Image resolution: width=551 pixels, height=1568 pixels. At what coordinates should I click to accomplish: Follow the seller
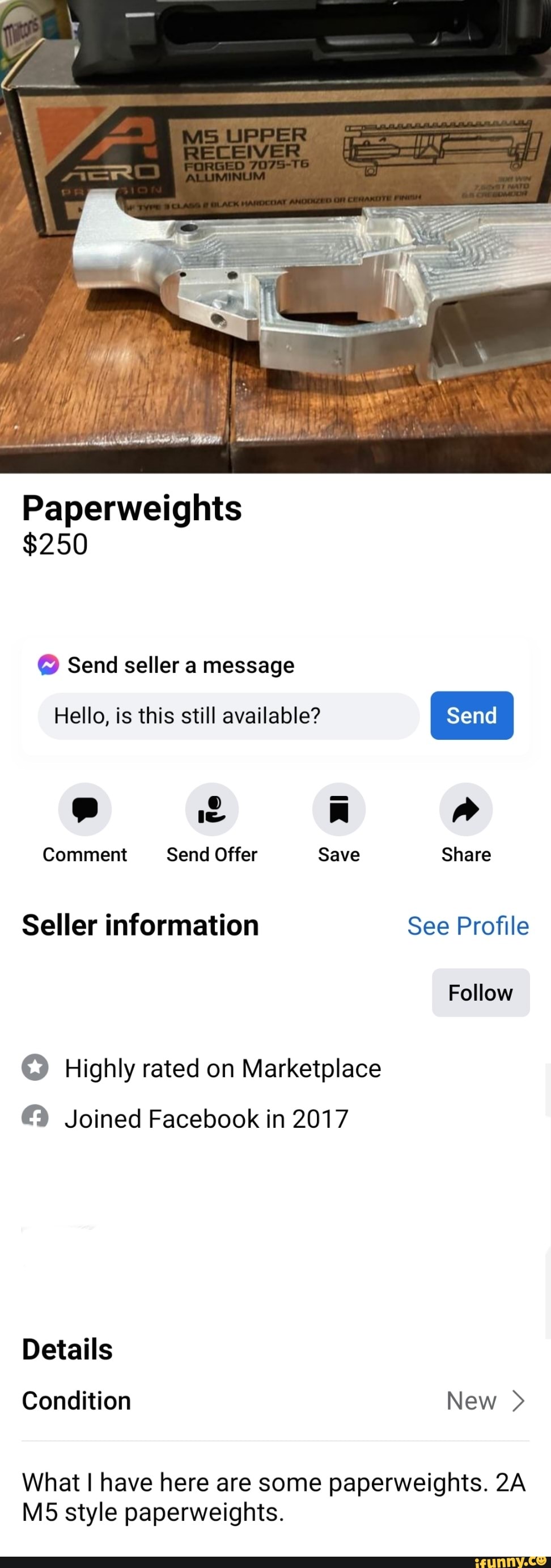[x=481, y=992]
